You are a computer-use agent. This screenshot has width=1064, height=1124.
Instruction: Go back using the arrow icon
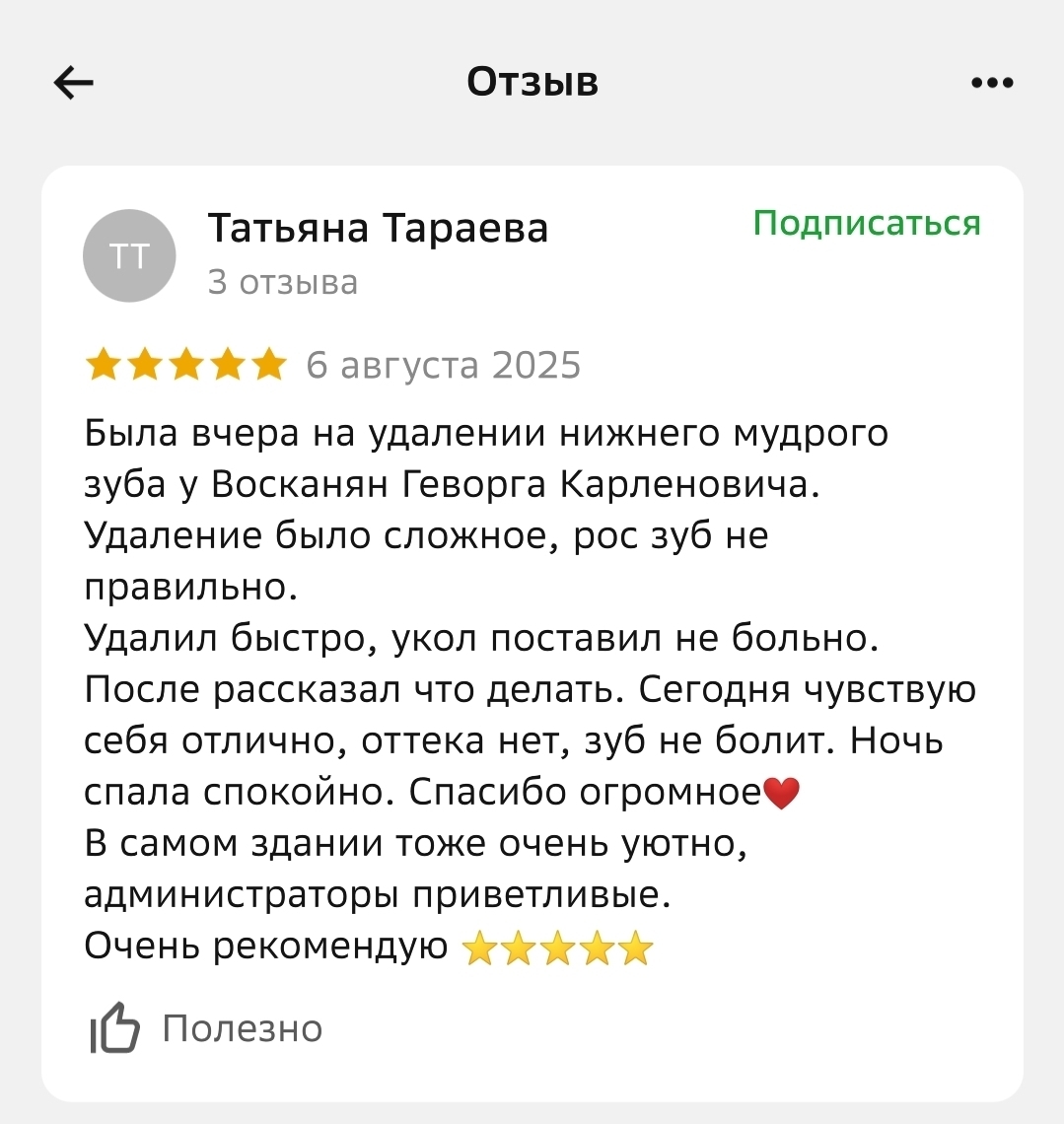point(74,83)
